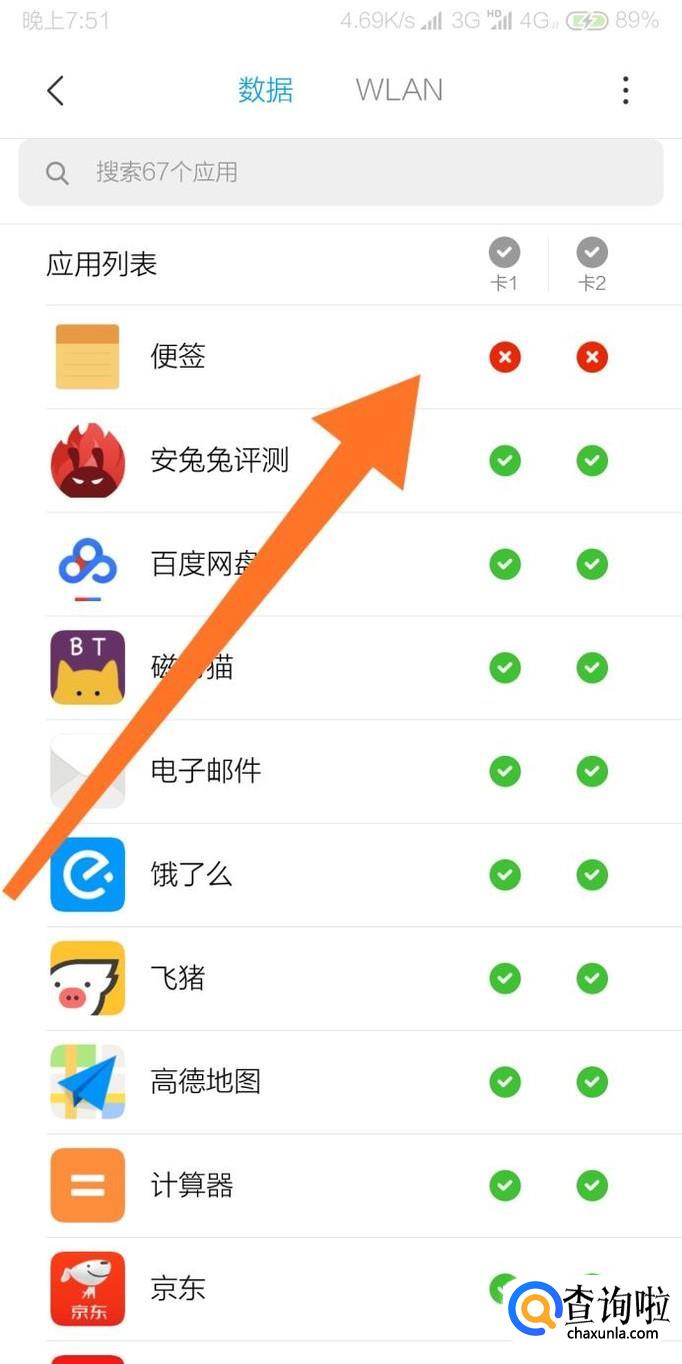Turn off 卡1 data for 饿了么
This screenshot has width=682, height=1364.
[x=505, y=875]
